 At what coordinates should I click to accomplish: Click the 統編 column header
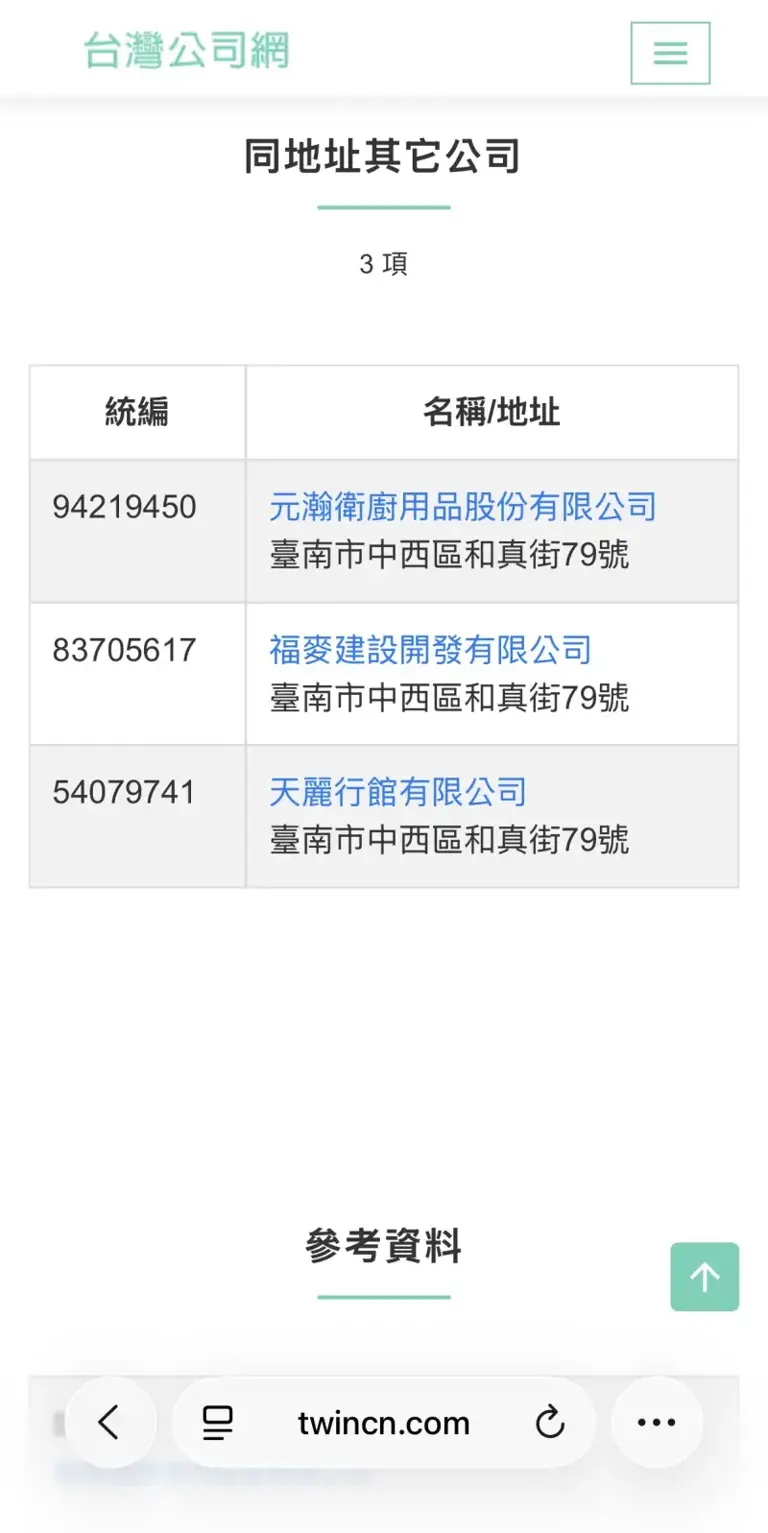(136, 412)
